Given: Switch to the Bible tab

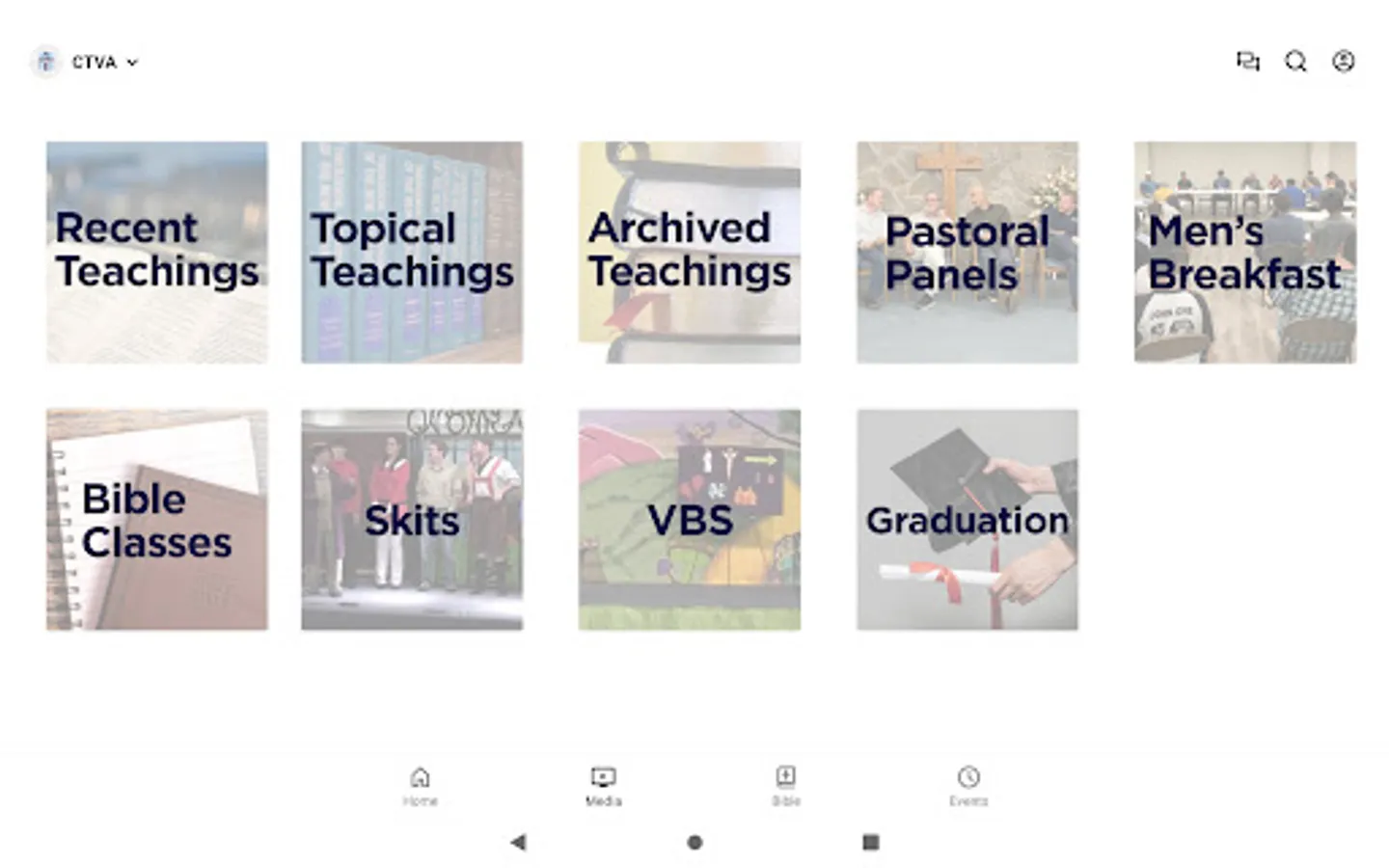Looking at the screenshot, I should 786,786.
